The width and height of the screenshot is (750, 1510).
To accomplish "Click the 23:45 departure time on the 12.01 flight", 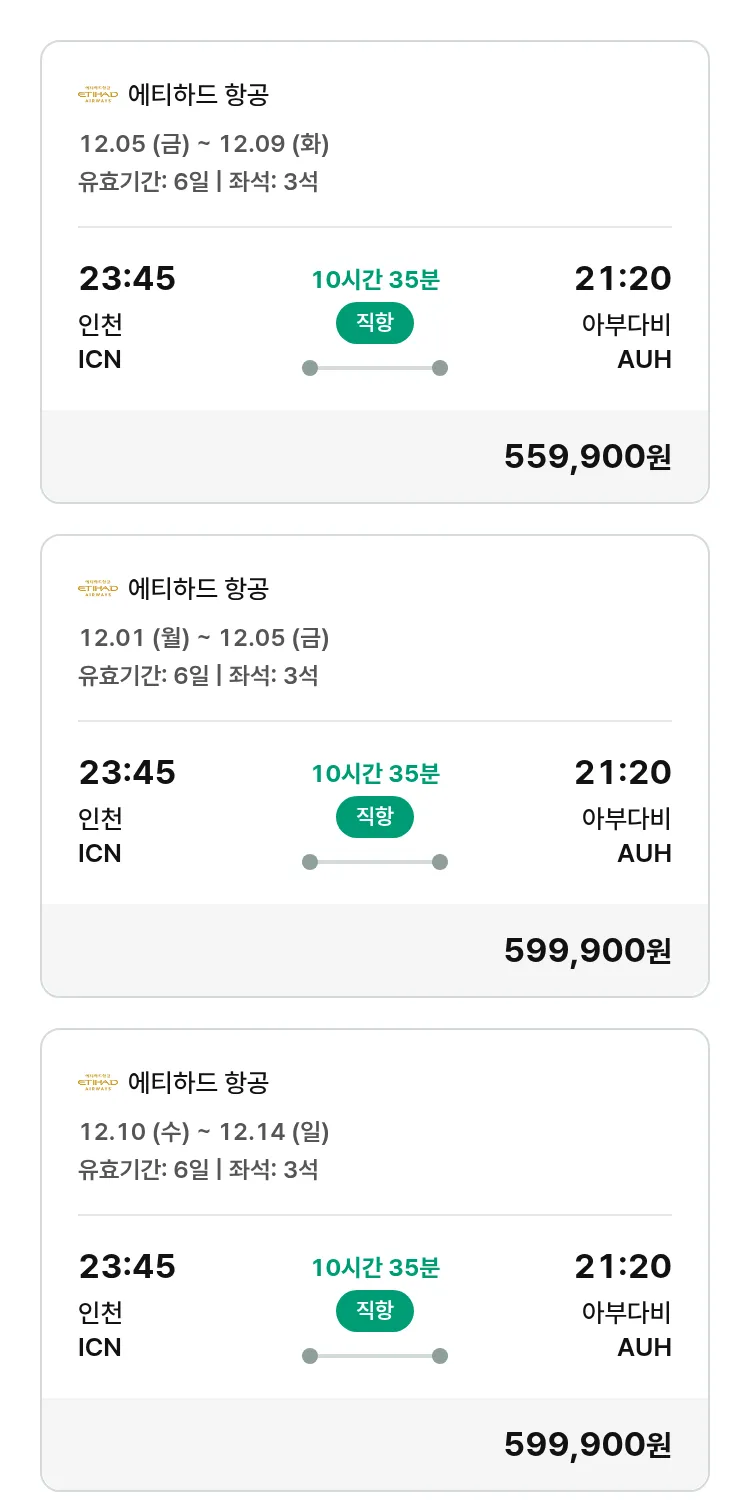I will tap(128, 772).
